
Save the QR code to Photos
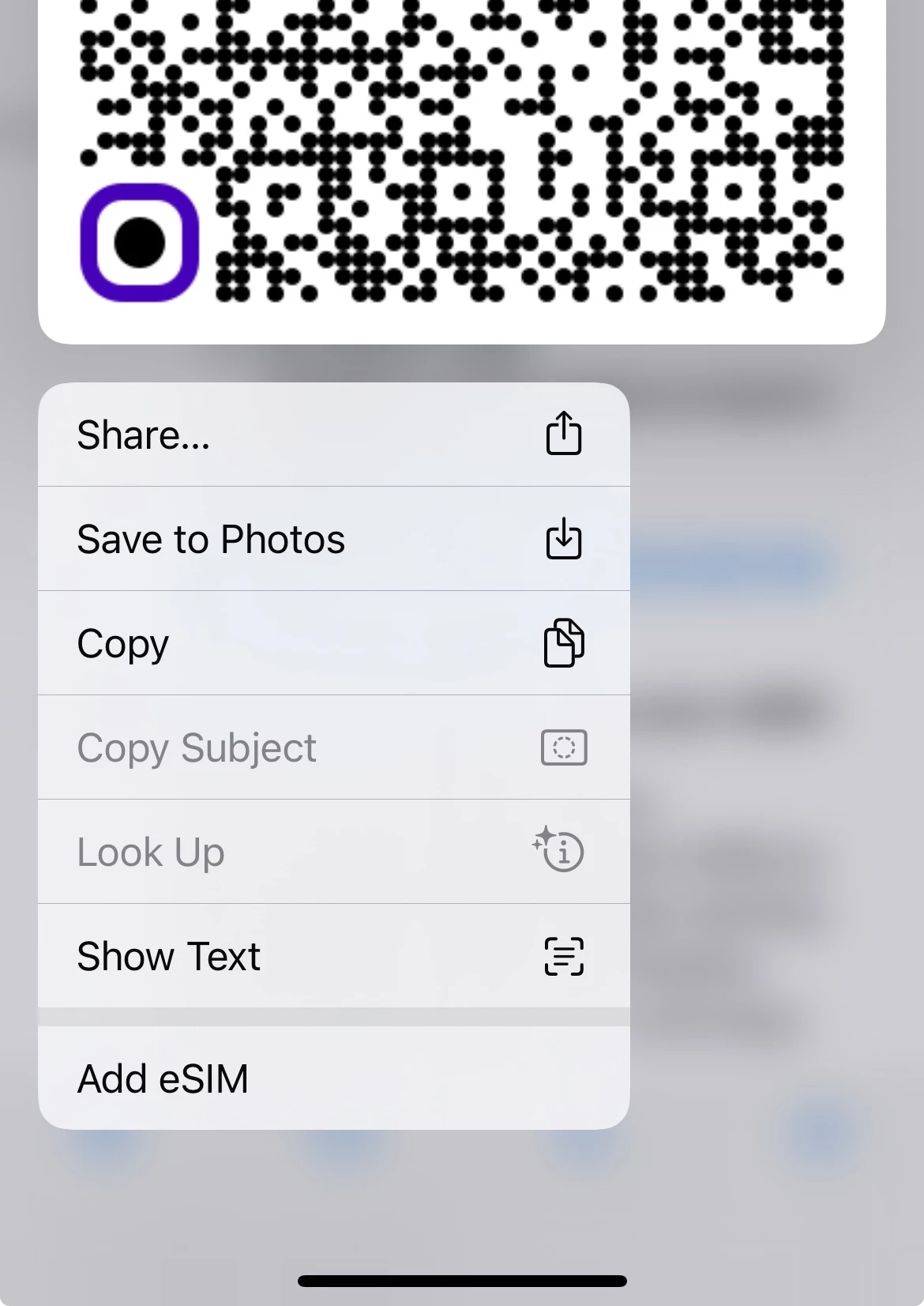pyautogui.click(x=333, y=539)
